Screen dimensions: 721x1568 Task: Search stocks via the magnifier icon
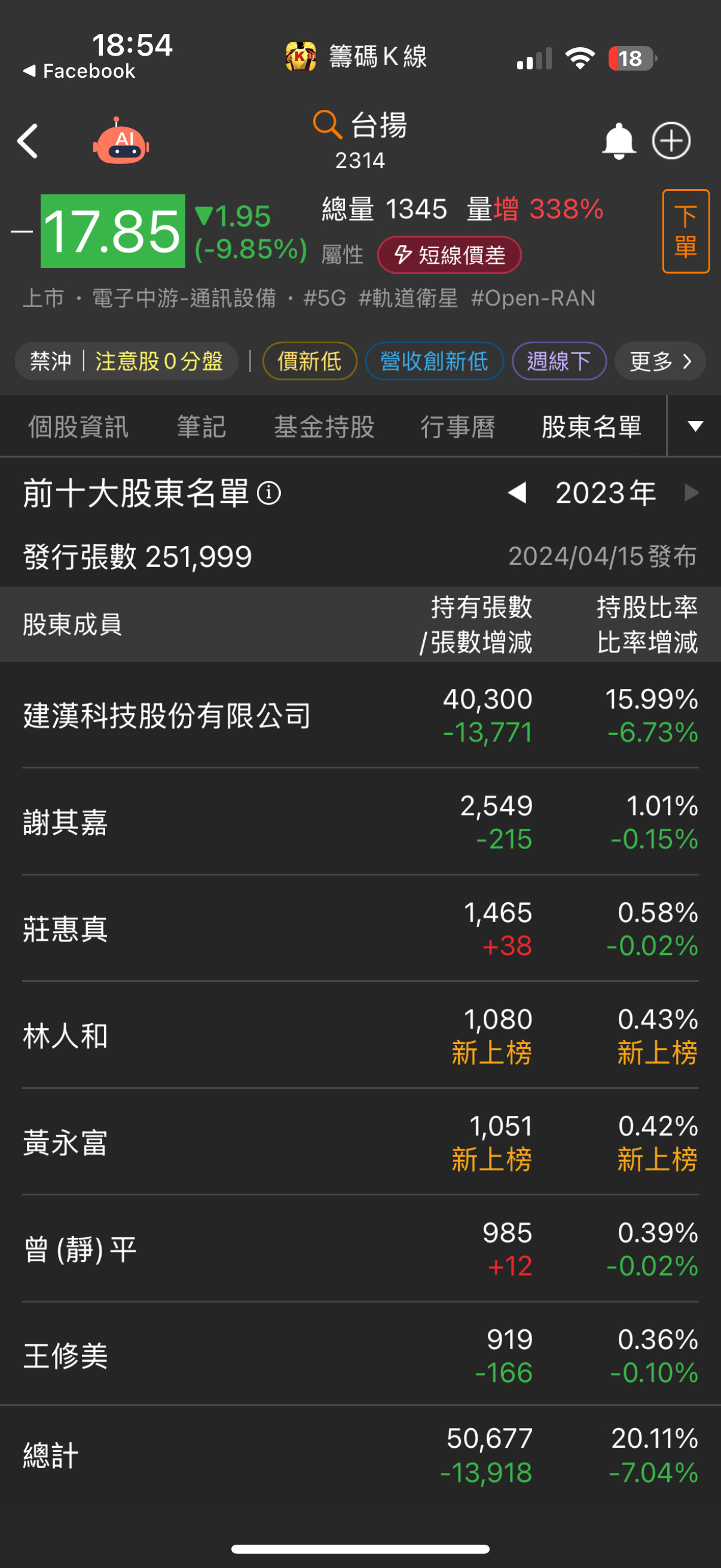pos(328,125)
